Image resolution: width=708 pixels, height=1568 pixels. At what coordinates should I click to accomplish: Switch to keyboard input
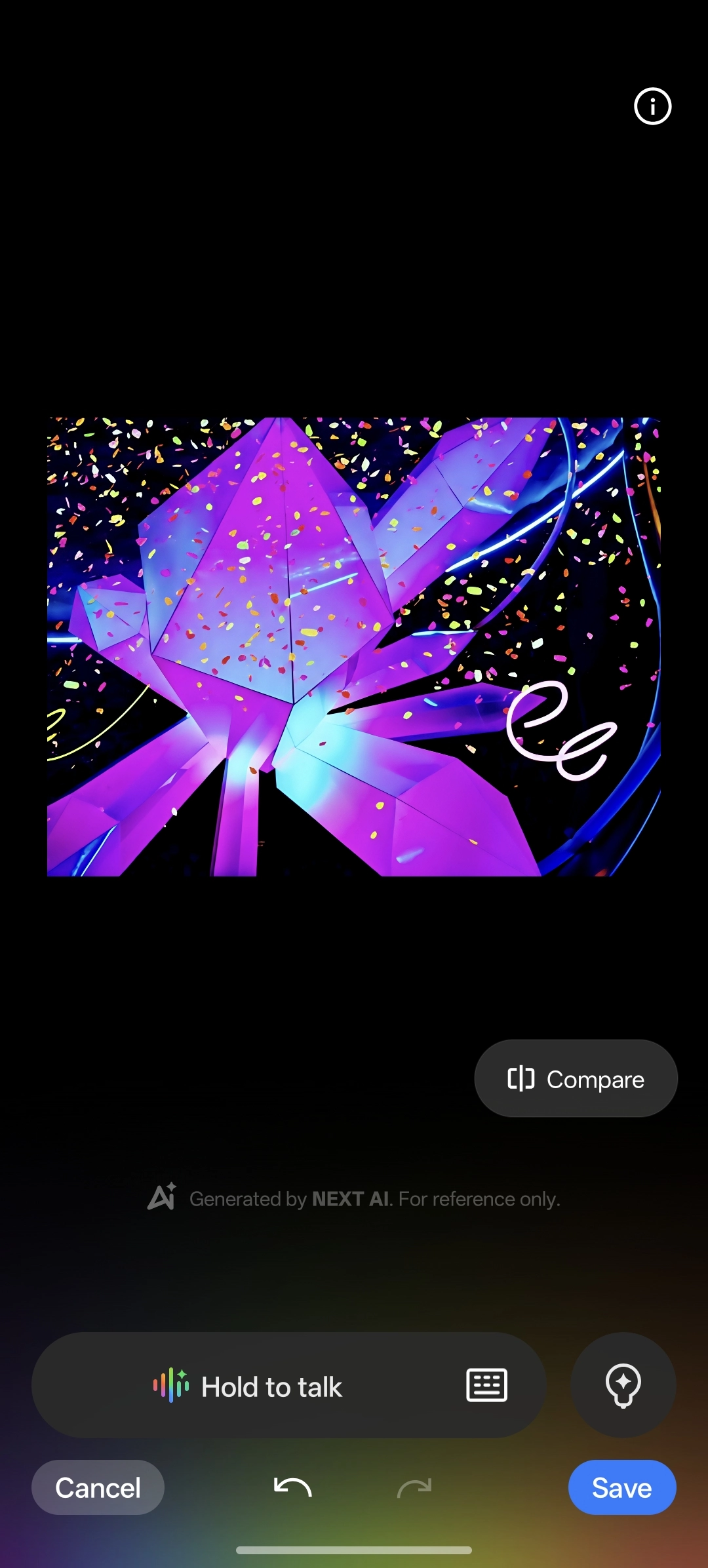(486, 1386)
